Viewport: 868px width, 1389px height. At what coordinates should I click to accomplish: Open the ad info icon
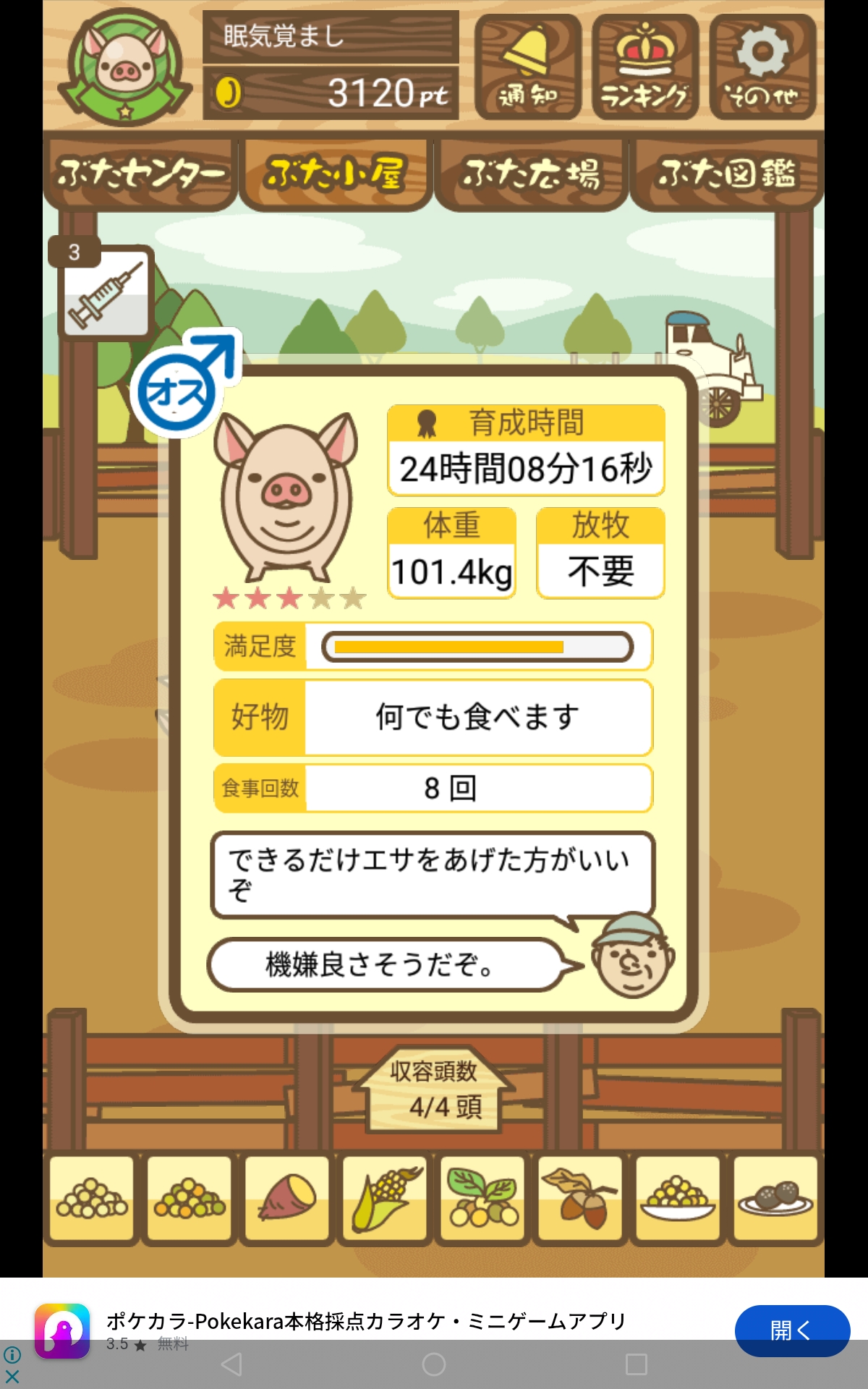(12, 1354)
